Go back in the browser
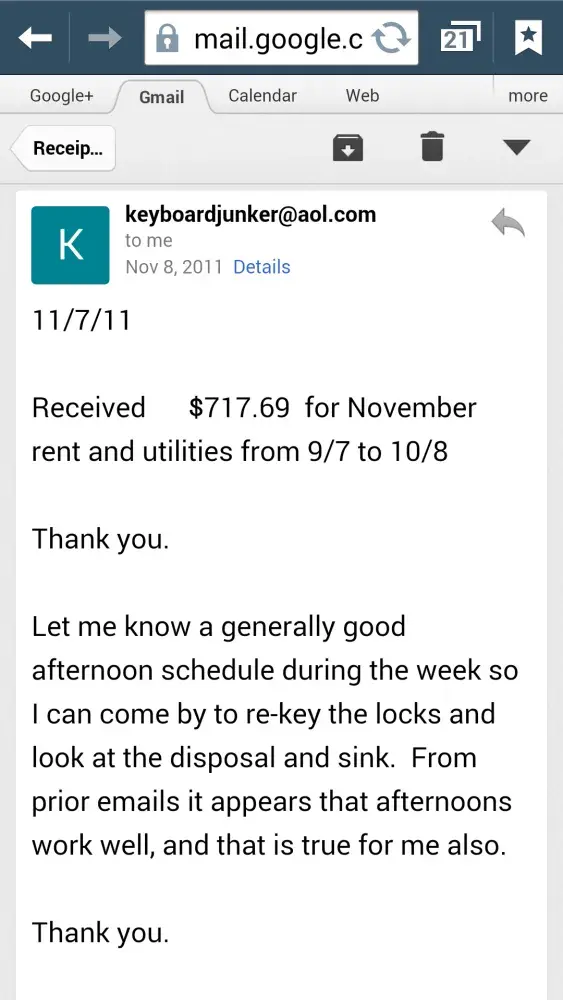Viewport: 563px width, 1000px height. (34, 38)
